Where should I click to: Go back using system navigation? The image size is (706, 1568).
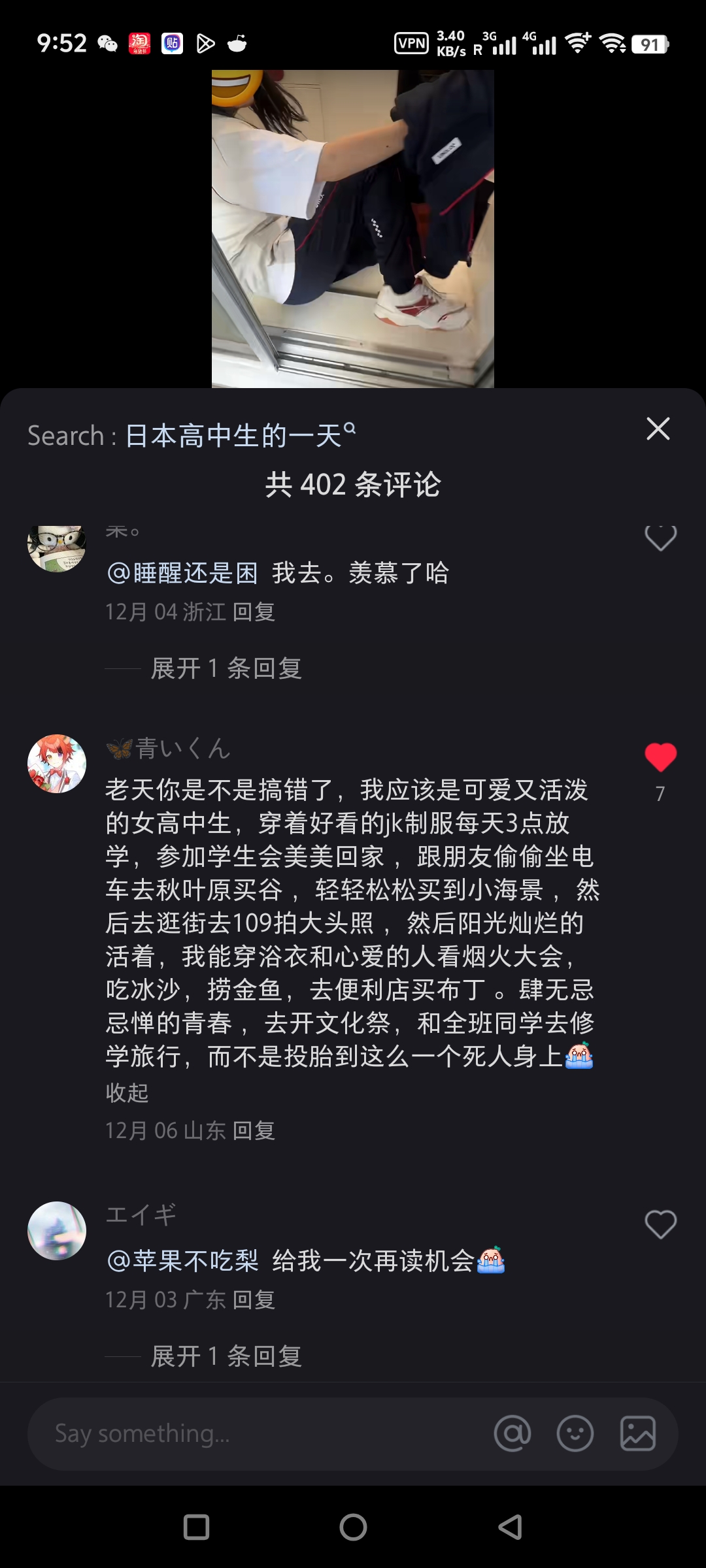point(510,1527)
